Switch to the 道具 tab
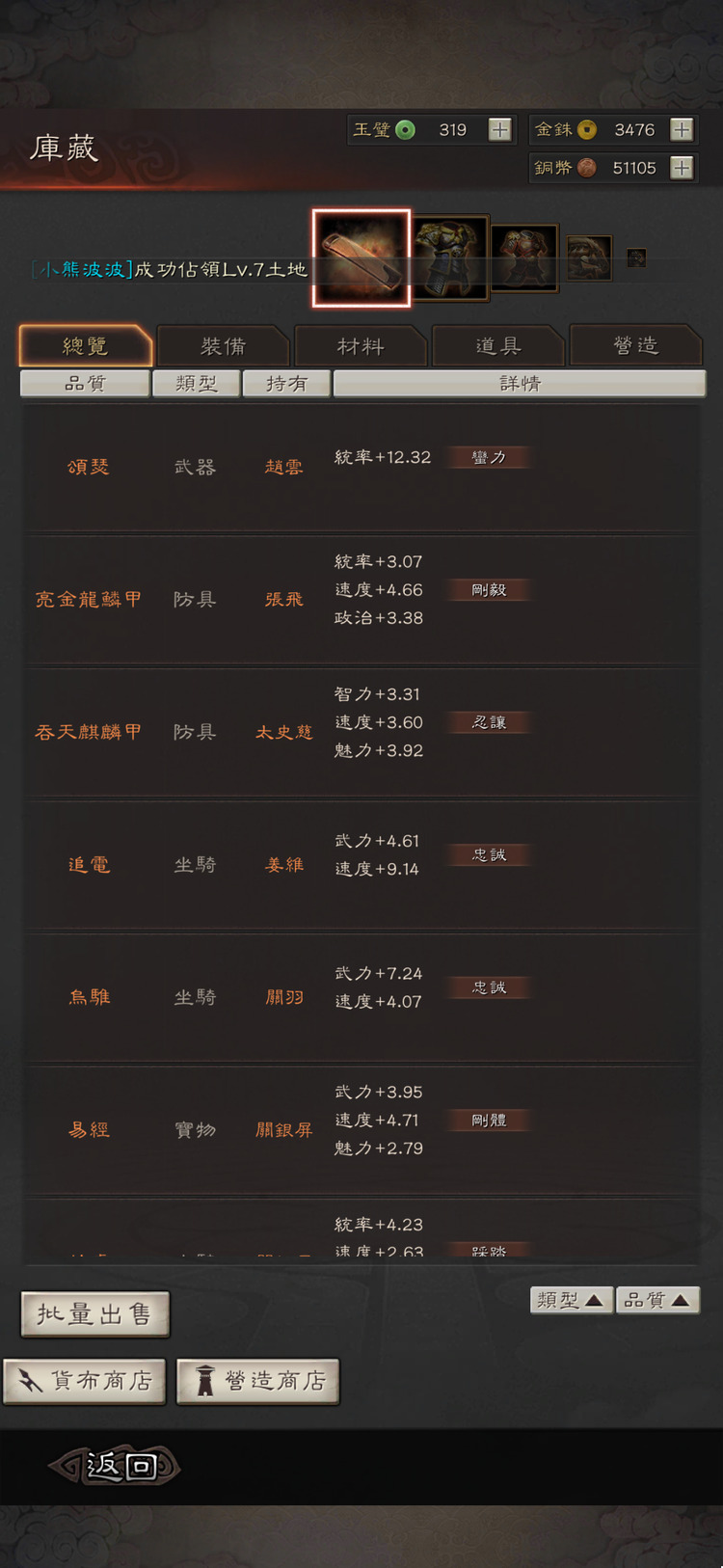 (497, 346)
